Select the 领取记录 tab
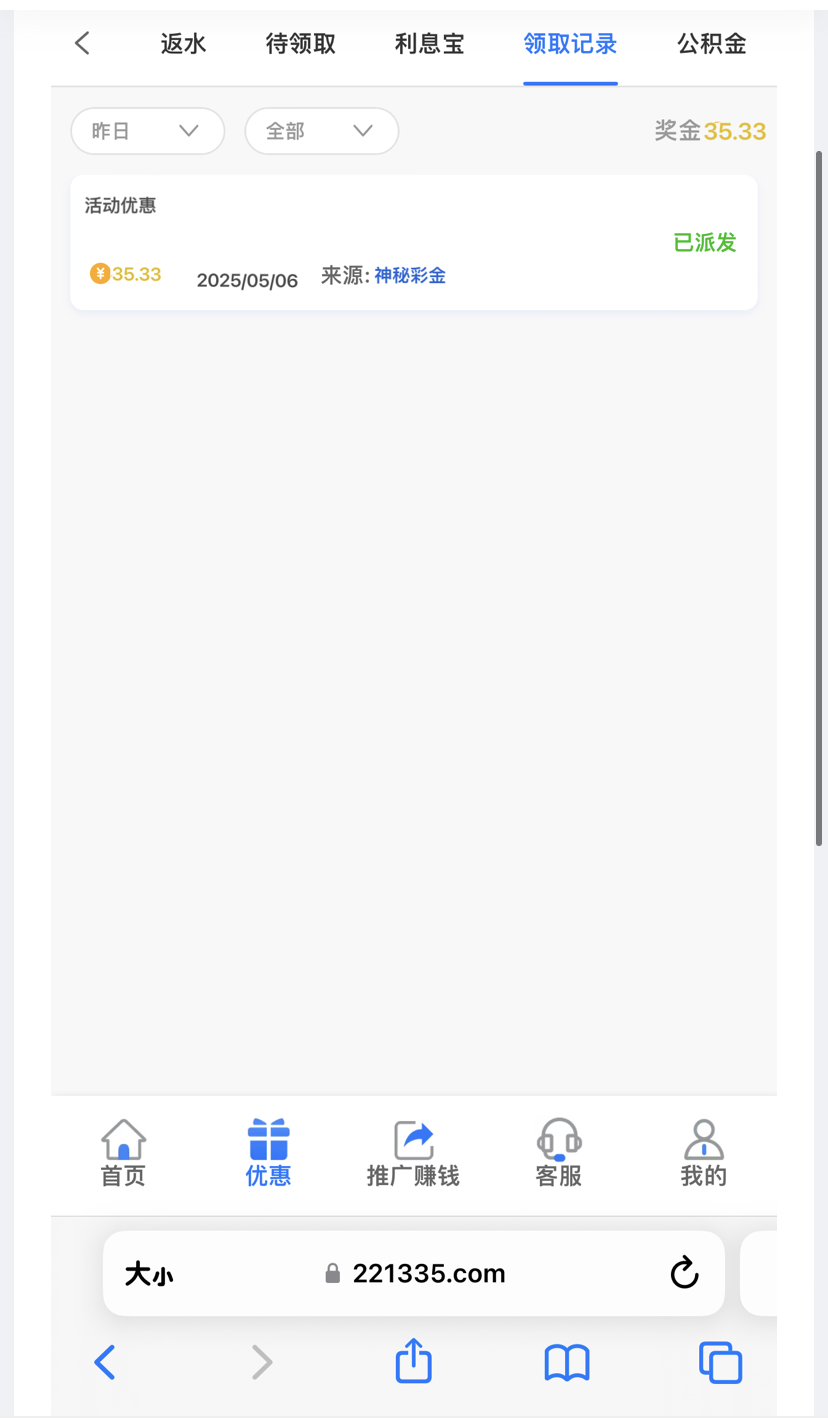This screenshot has width=828, height=1418. click(x=570, y=44)
